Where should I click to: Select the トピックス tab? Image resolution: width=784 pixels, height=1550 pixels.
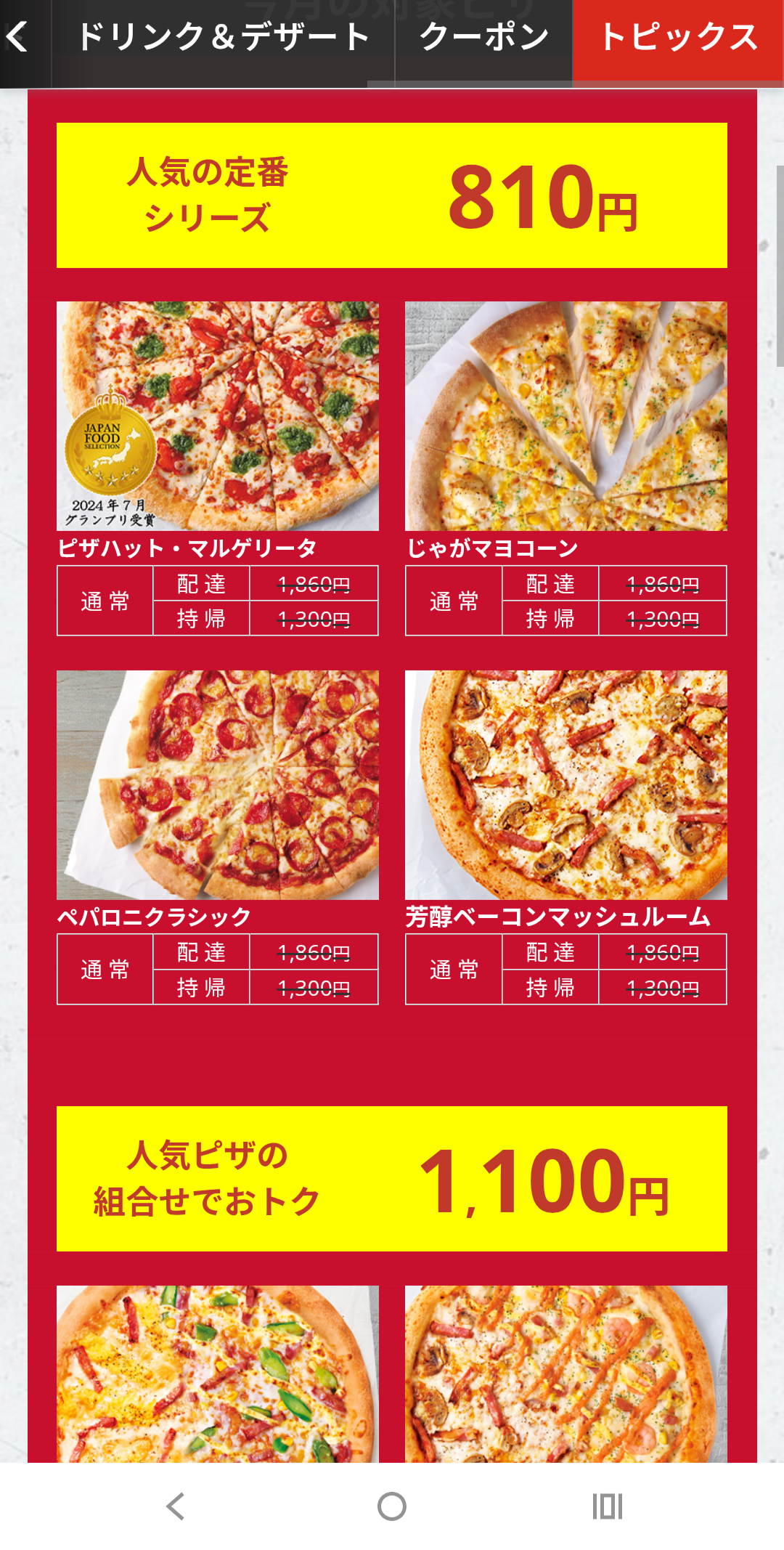(678, 38)
